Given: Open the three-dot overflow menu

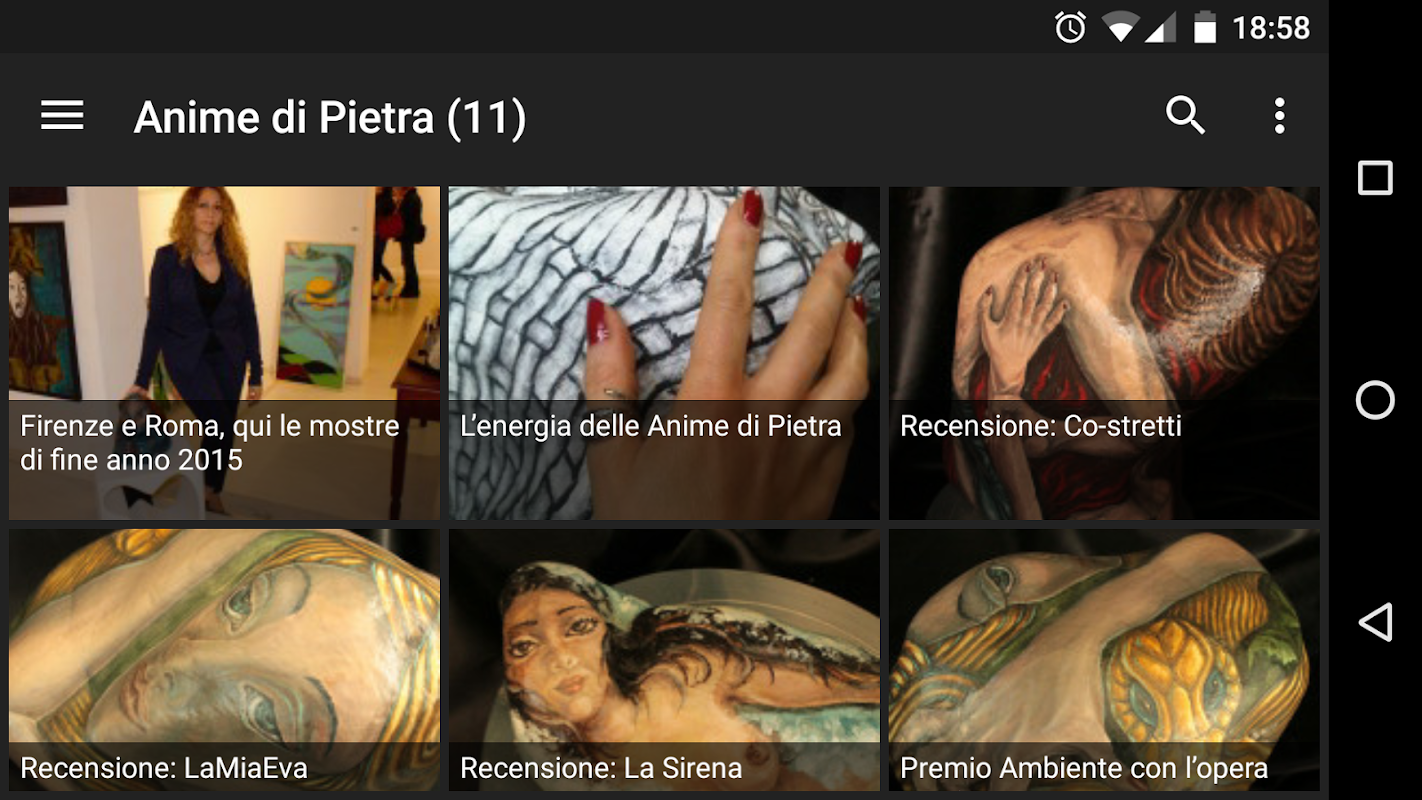Looking at the screenshot, I should click(x=1279, y=116).
